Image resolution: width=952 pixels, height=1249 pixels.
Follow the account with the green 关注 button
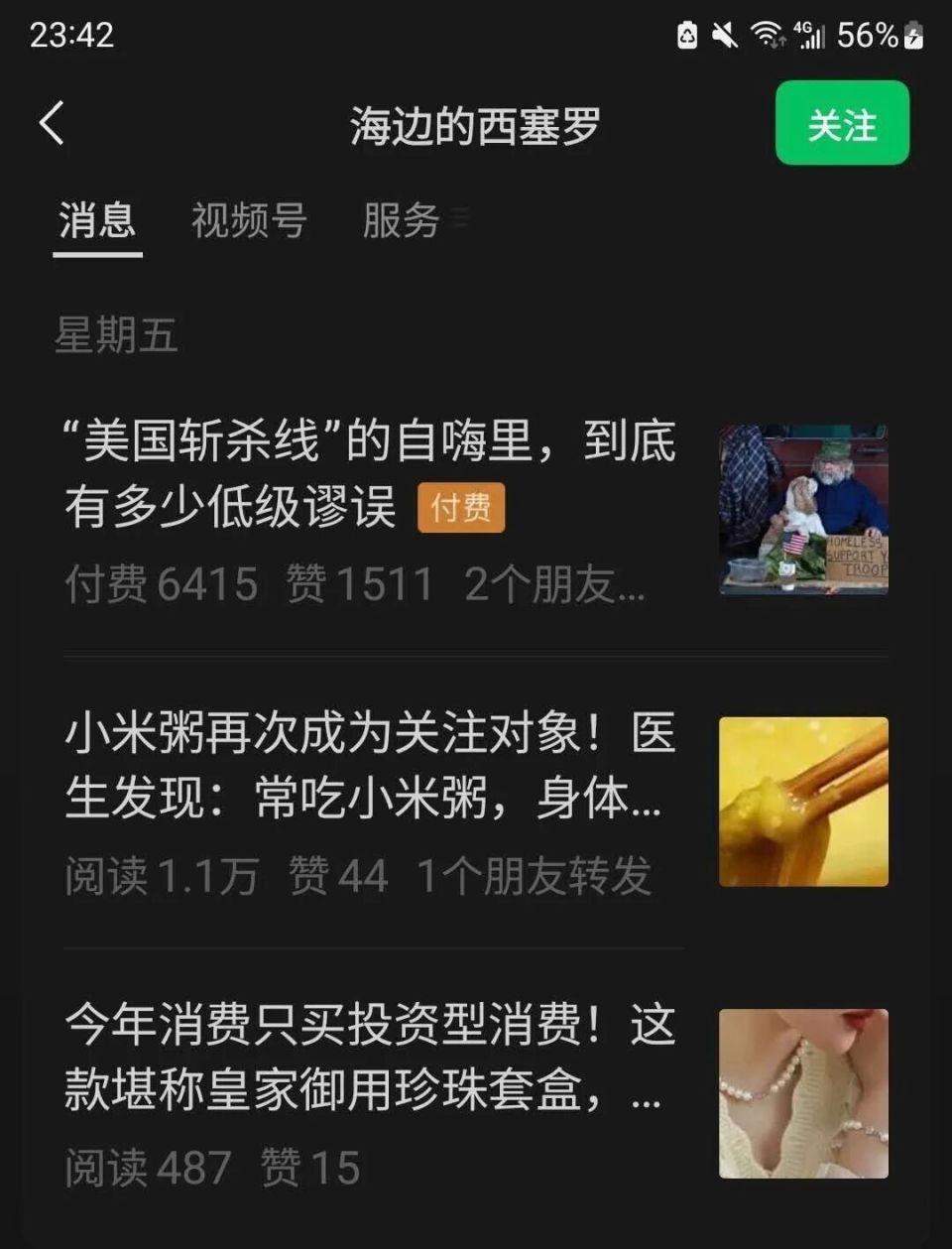click(842, 125)
